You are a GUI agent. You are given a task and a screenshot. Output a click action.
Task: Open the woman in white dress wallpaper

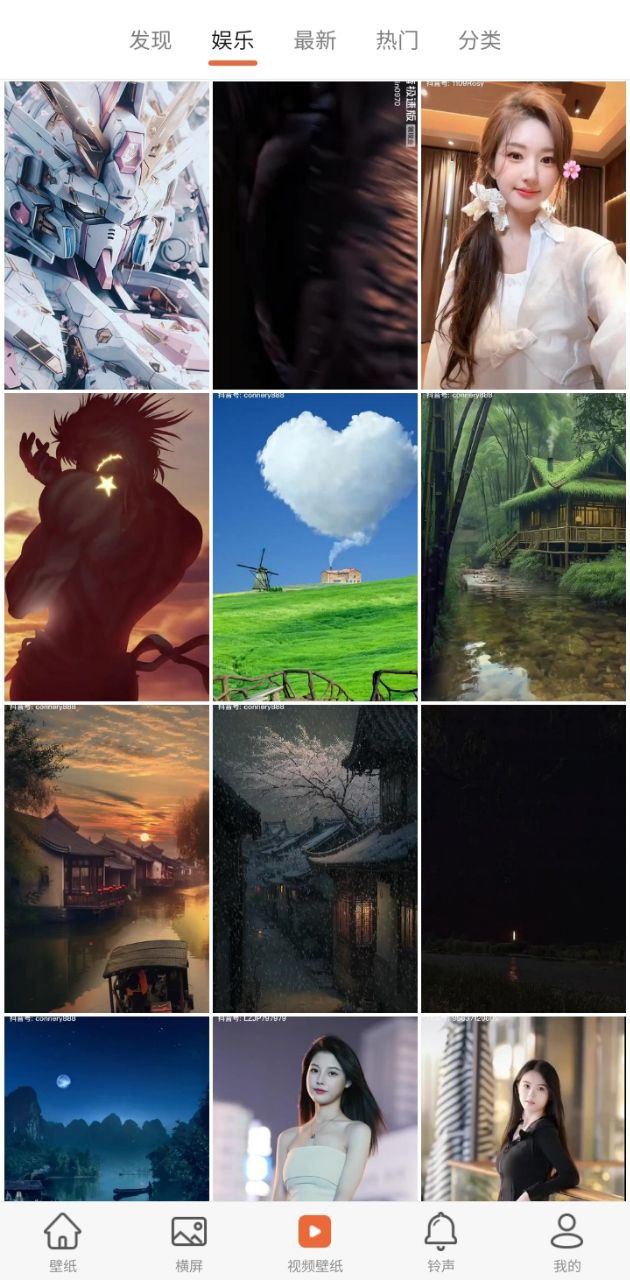tap(523, 236)
